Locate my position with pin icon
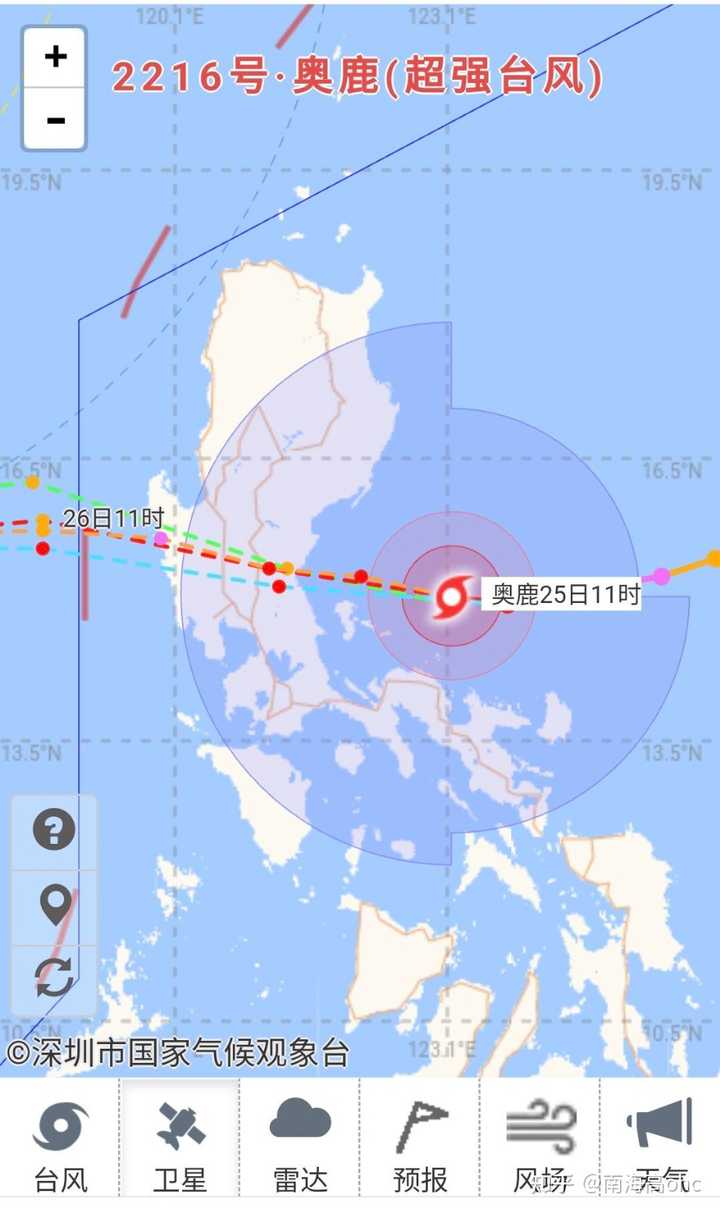 pos(54,905)
